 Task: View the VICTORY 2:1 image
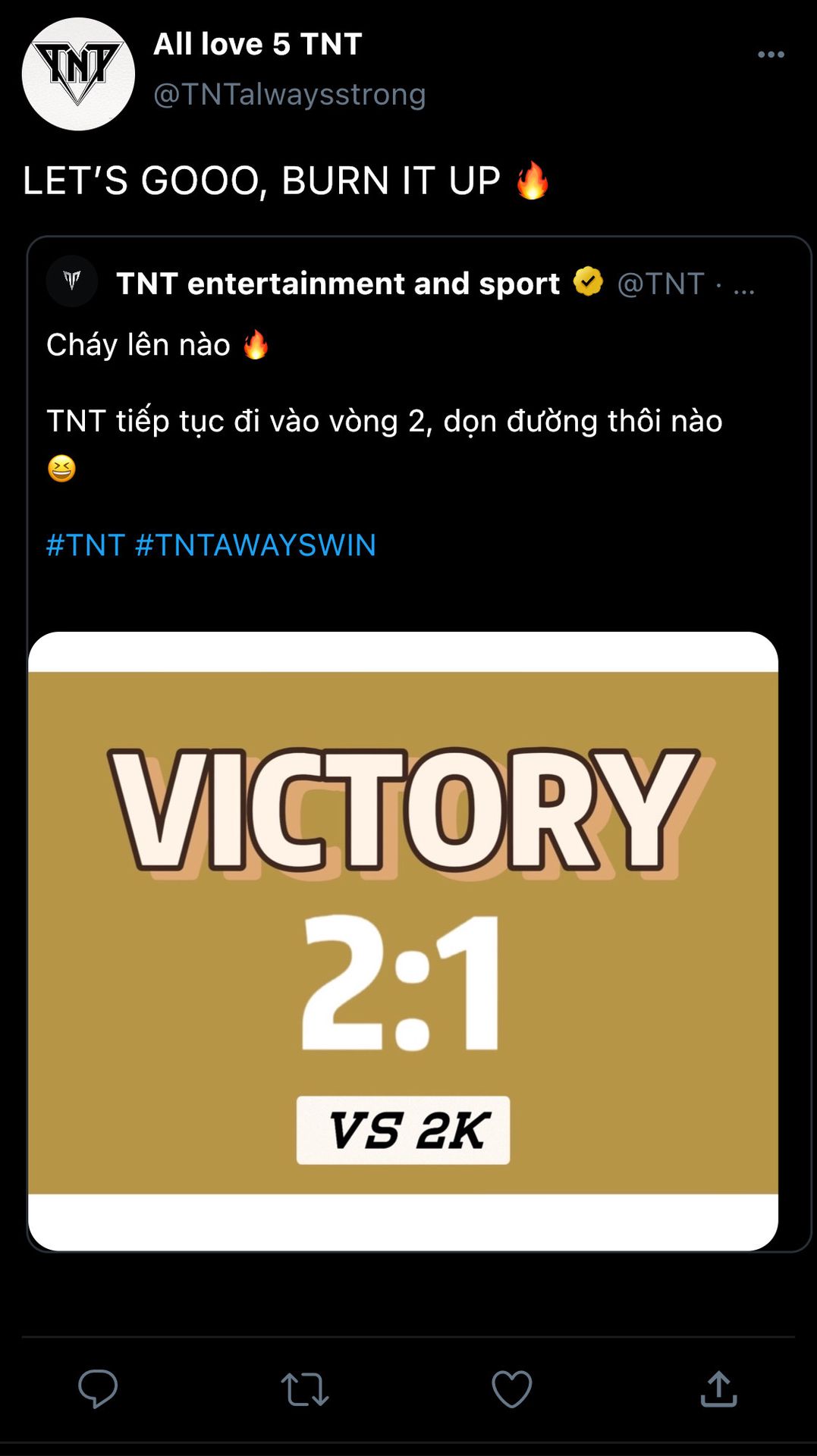click(x=403, y=940)
